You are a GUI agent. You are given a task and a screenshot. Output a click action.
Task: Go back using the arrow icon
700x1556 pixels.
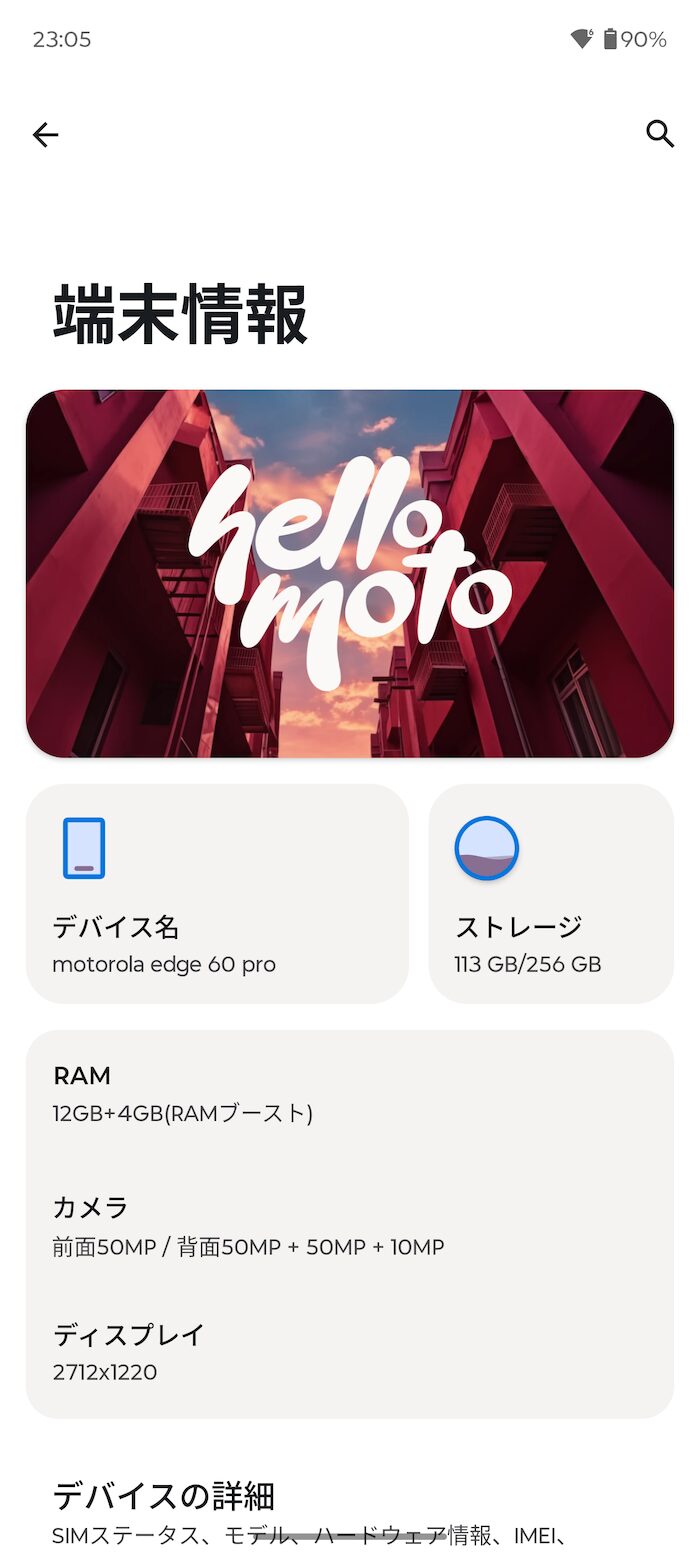point(45,135)
